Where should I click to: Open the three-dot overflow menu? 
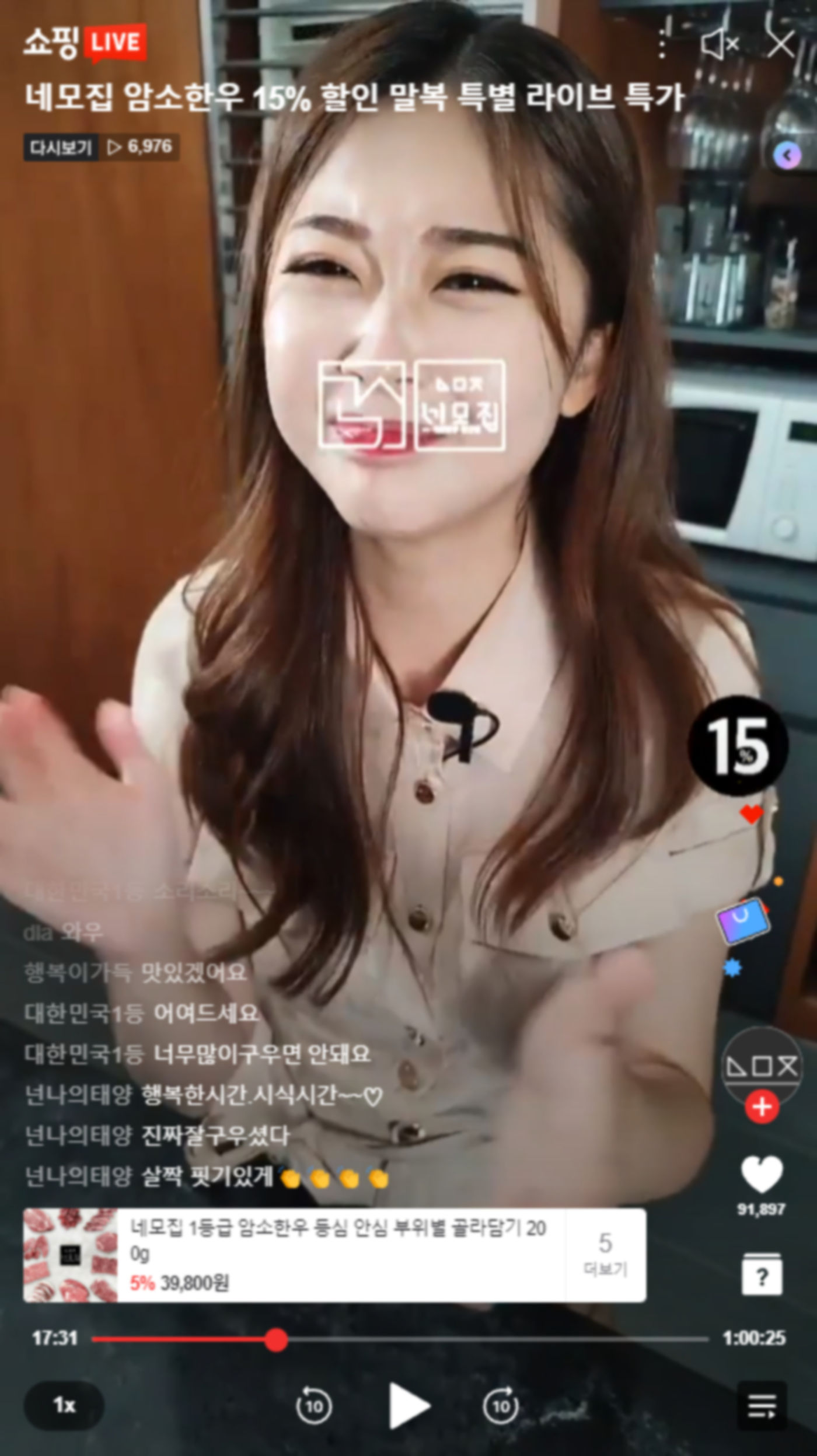click(x=661, y=43)
